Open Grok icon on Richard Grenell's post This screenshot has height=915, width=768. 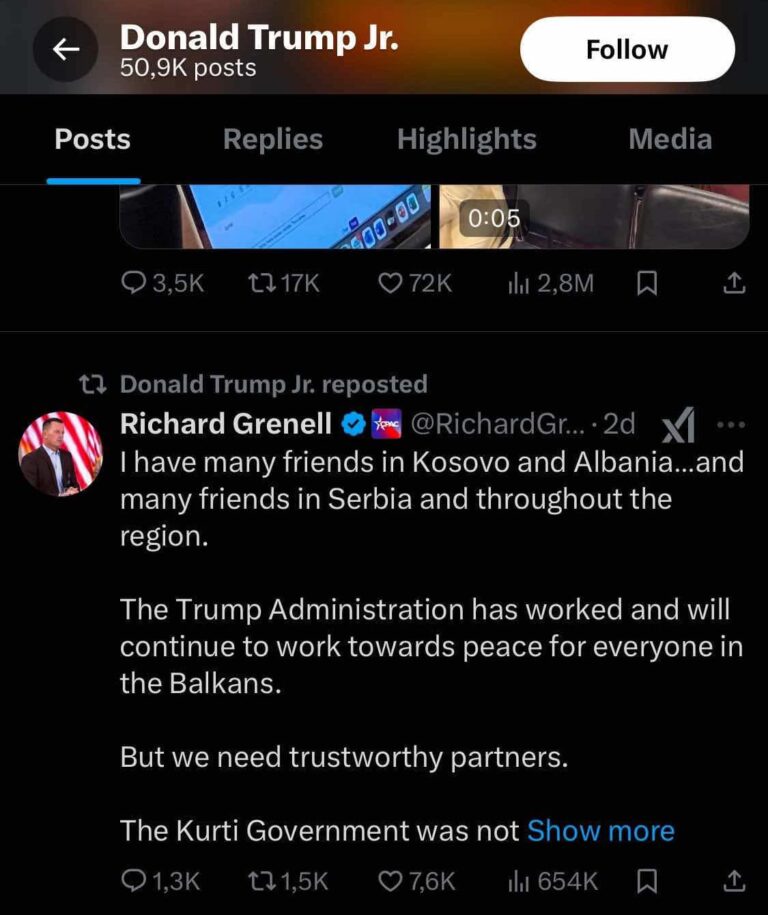(x=680, y=425)
